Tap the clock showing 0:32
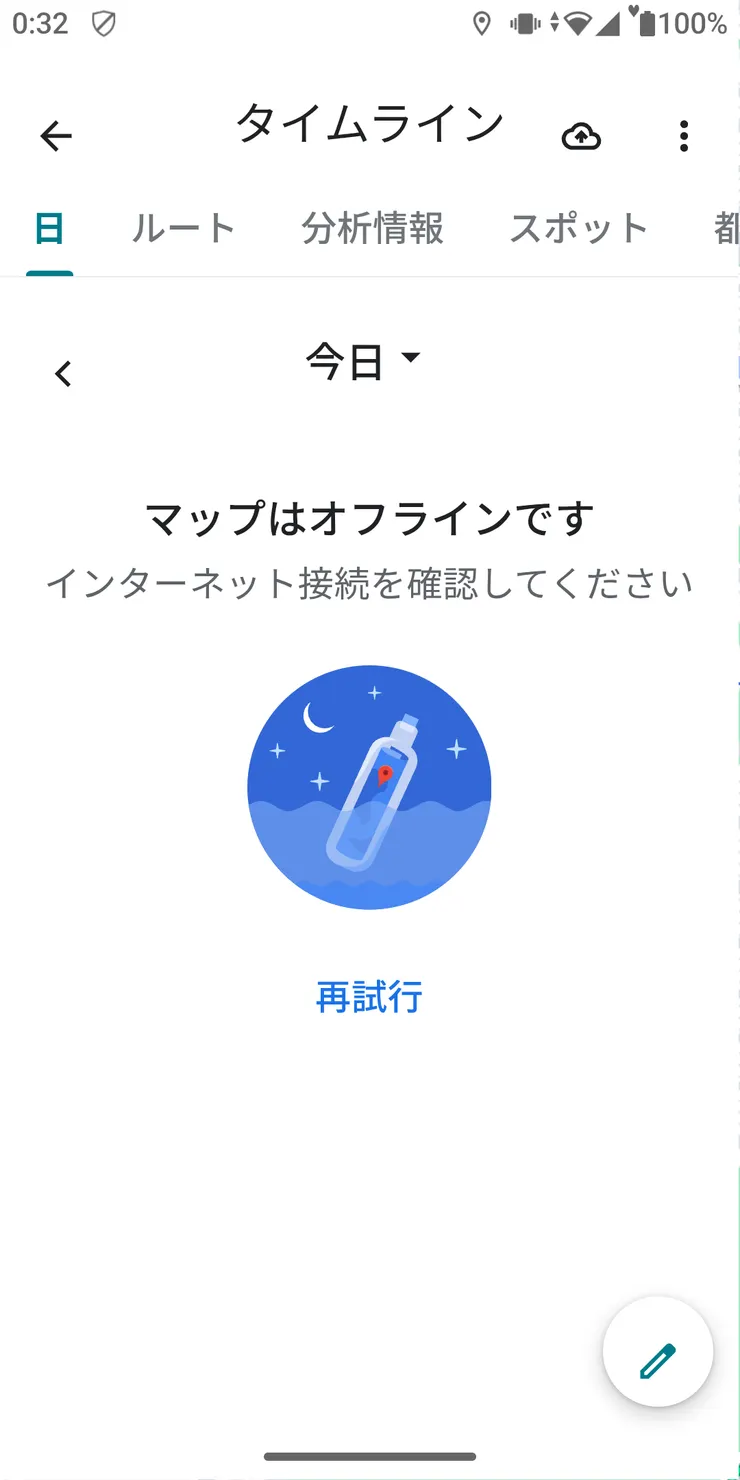 tap(40, 24)
